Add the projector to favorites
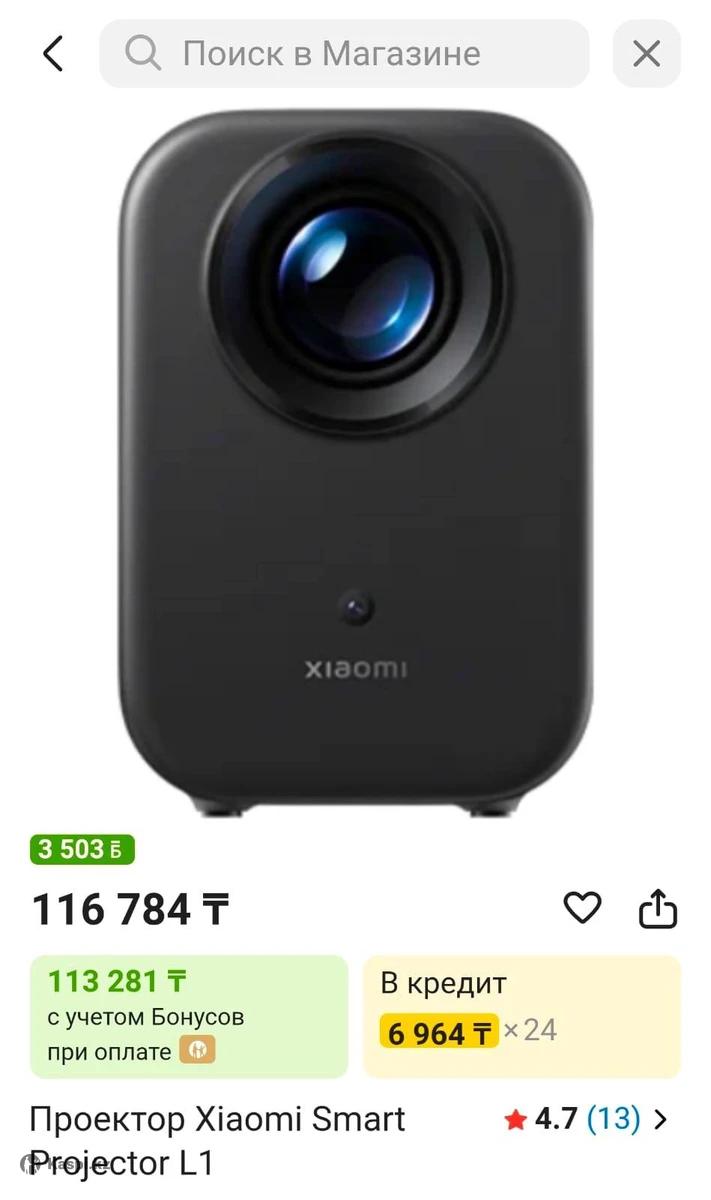711x1200 pixels. [582, 908]
